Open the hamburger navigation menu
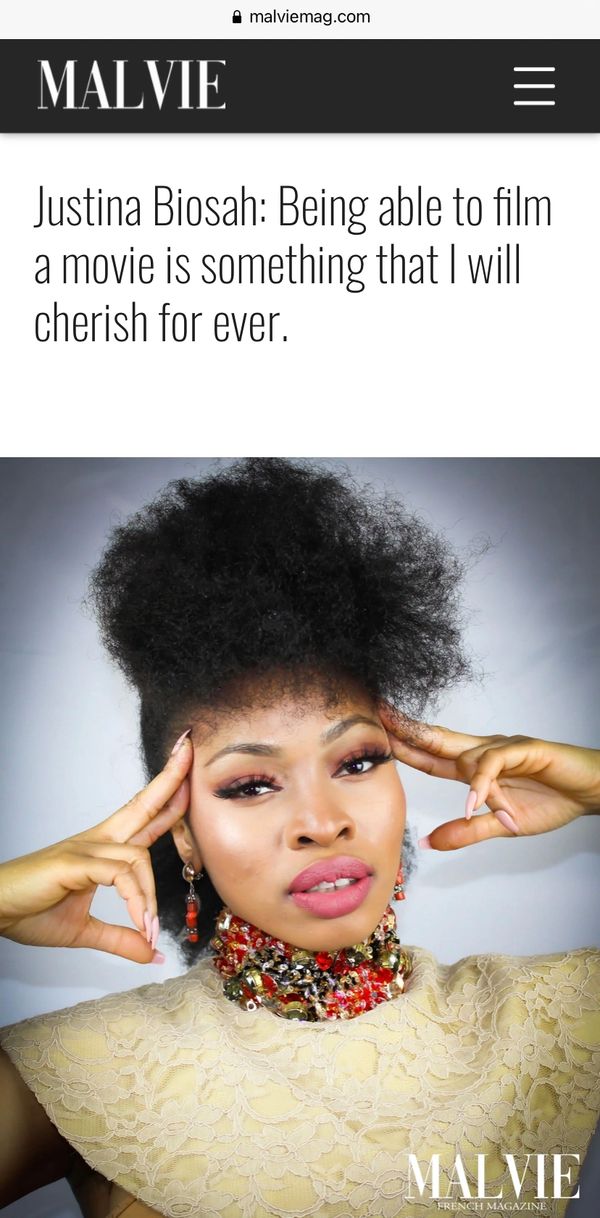 [x=534, y=86]
